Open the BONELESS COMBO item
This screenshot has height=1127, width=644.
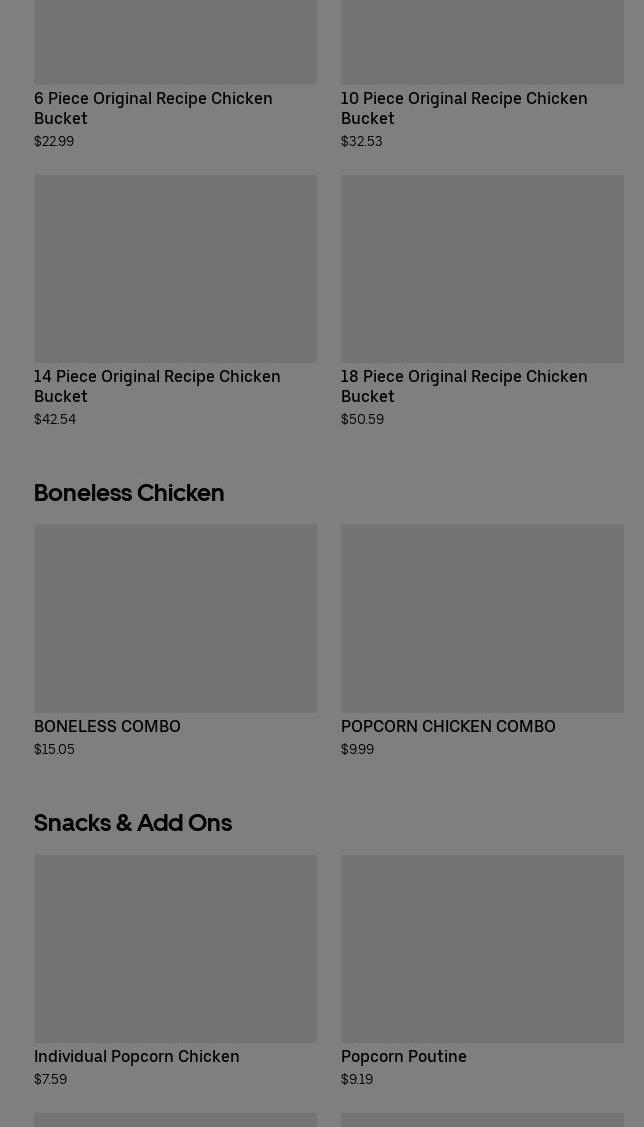point(175,640)
